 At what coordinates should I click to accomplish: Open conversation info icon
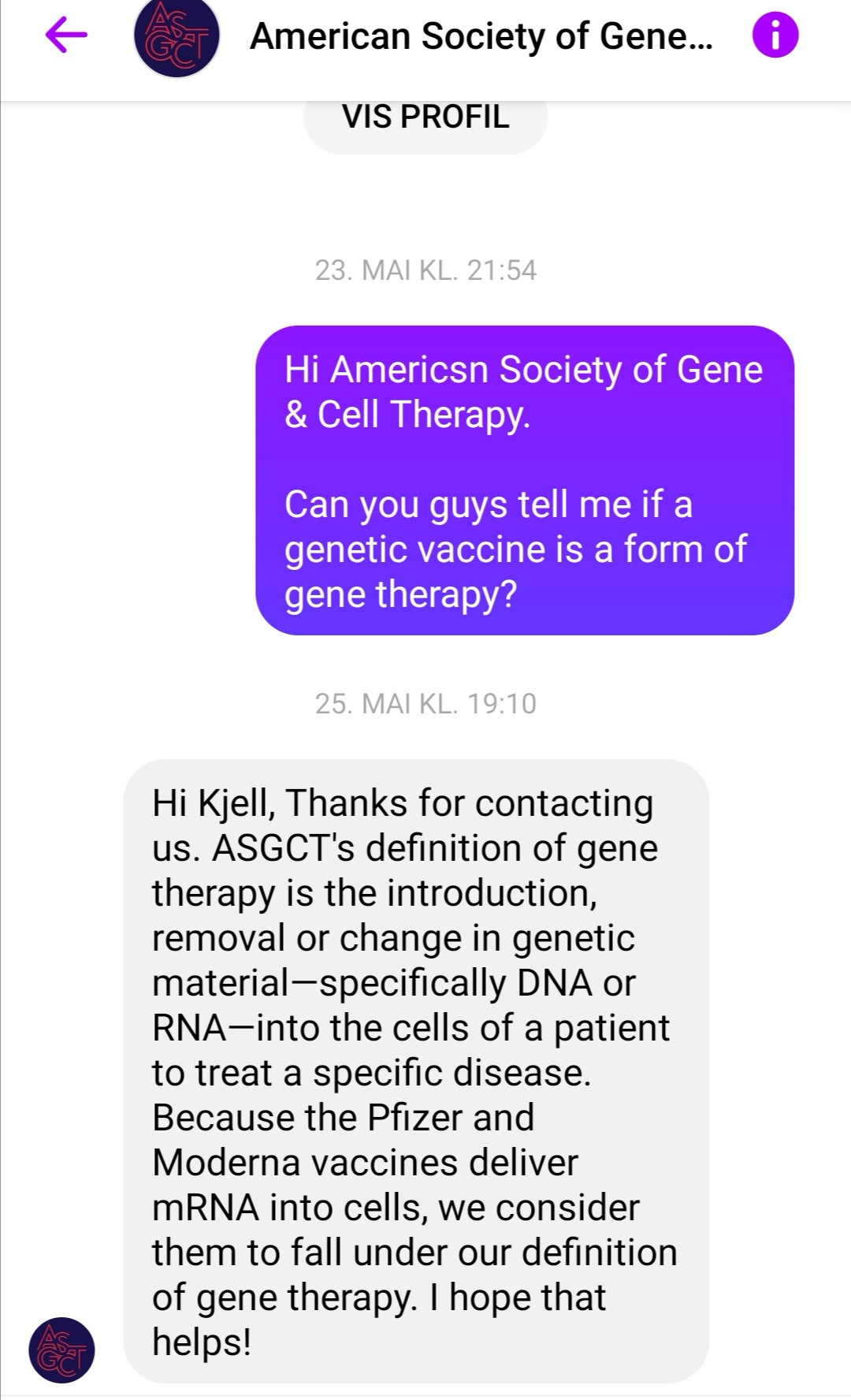(775, 35)
